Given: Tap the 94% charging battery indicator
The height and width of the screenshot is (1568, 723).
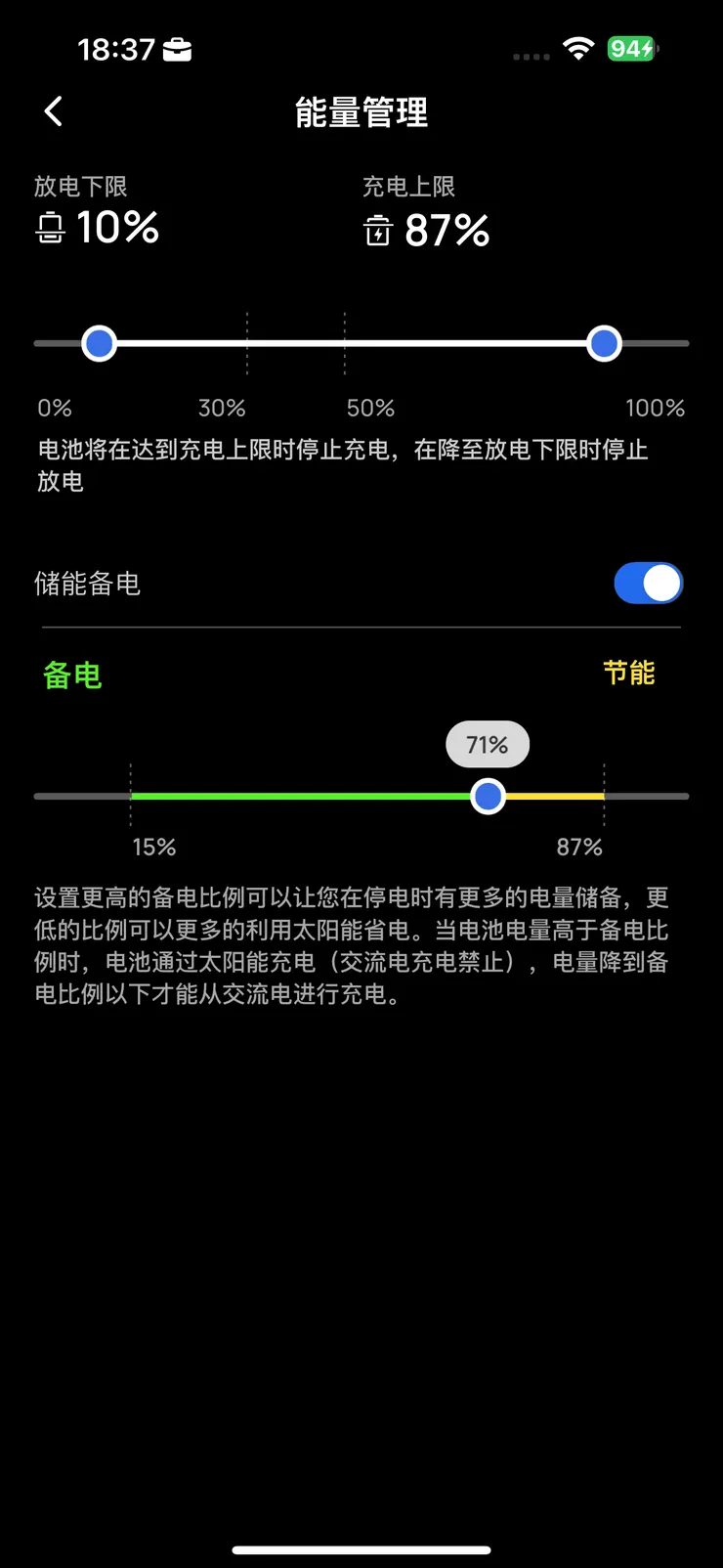Looking at the screenshot, I should pyautogui.click(x=633, y=49).
